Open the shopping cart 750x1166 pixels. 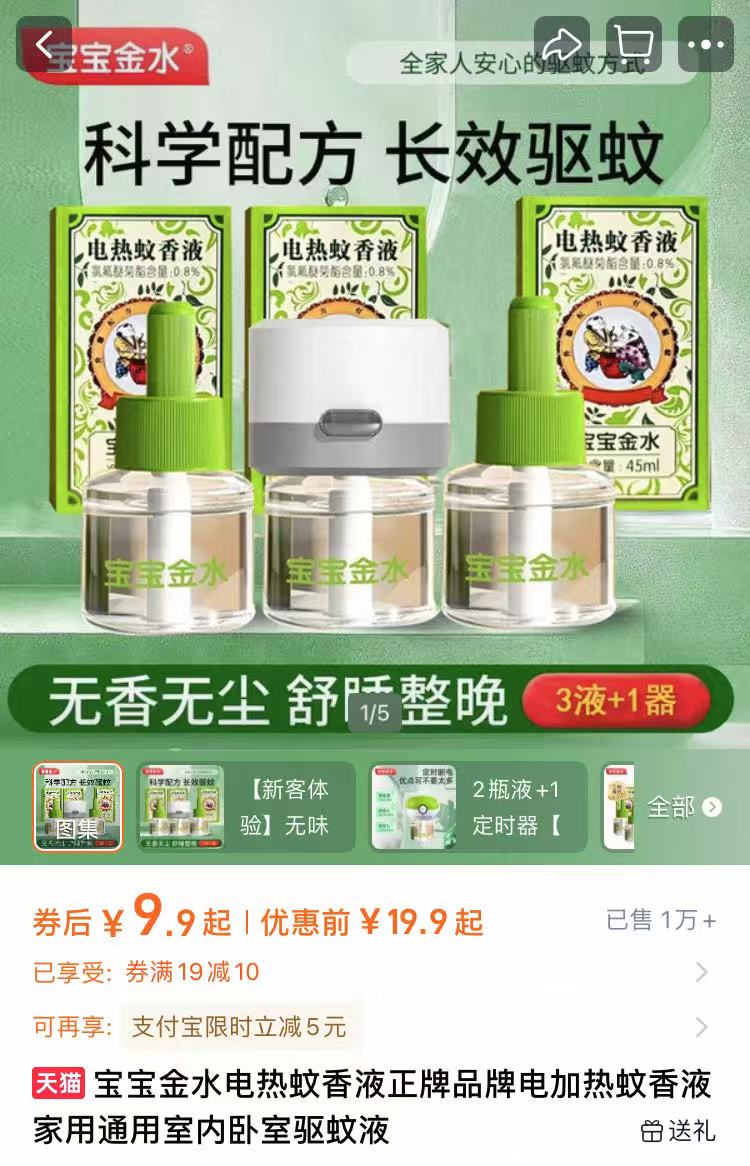pyautogui.click(x=633, y=44)
